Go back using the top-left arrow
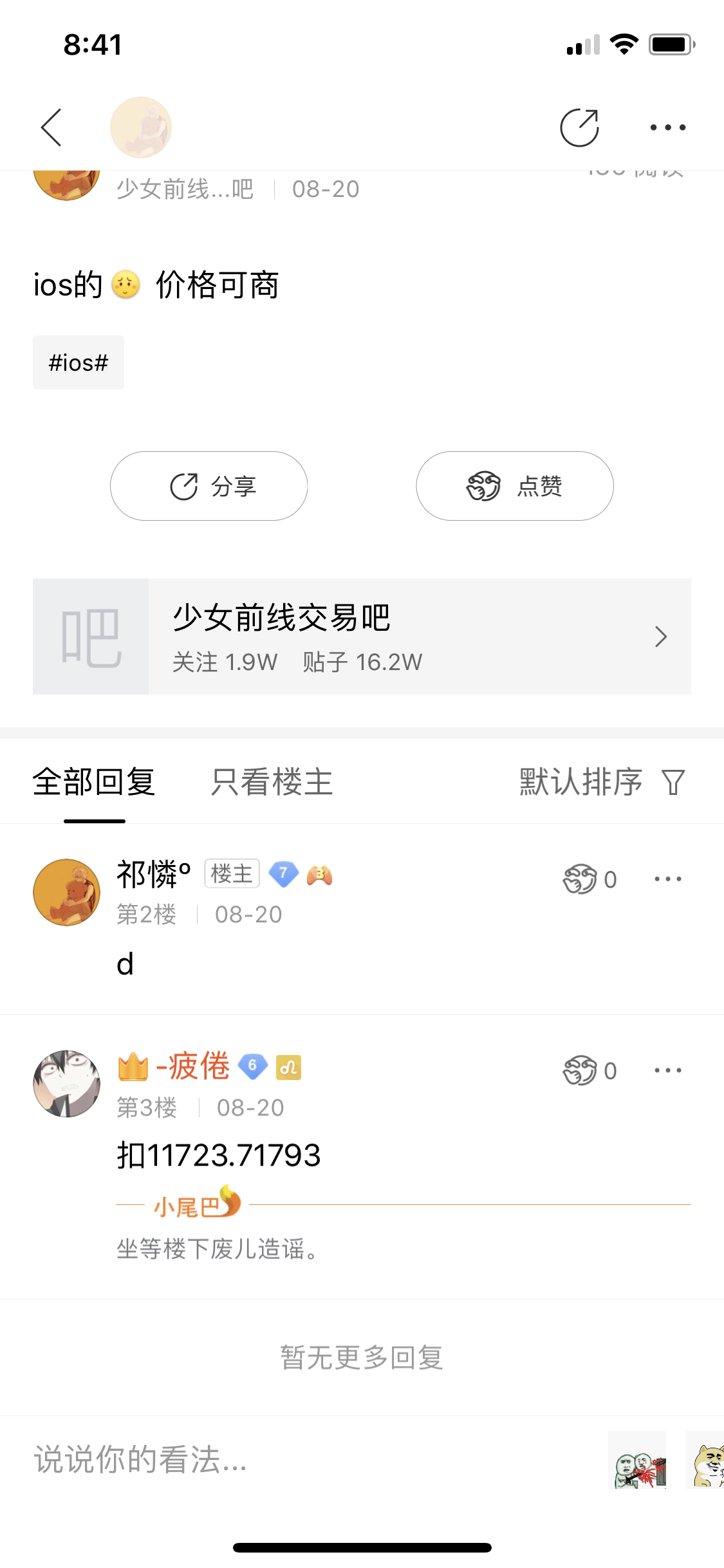 click(51, 127)
